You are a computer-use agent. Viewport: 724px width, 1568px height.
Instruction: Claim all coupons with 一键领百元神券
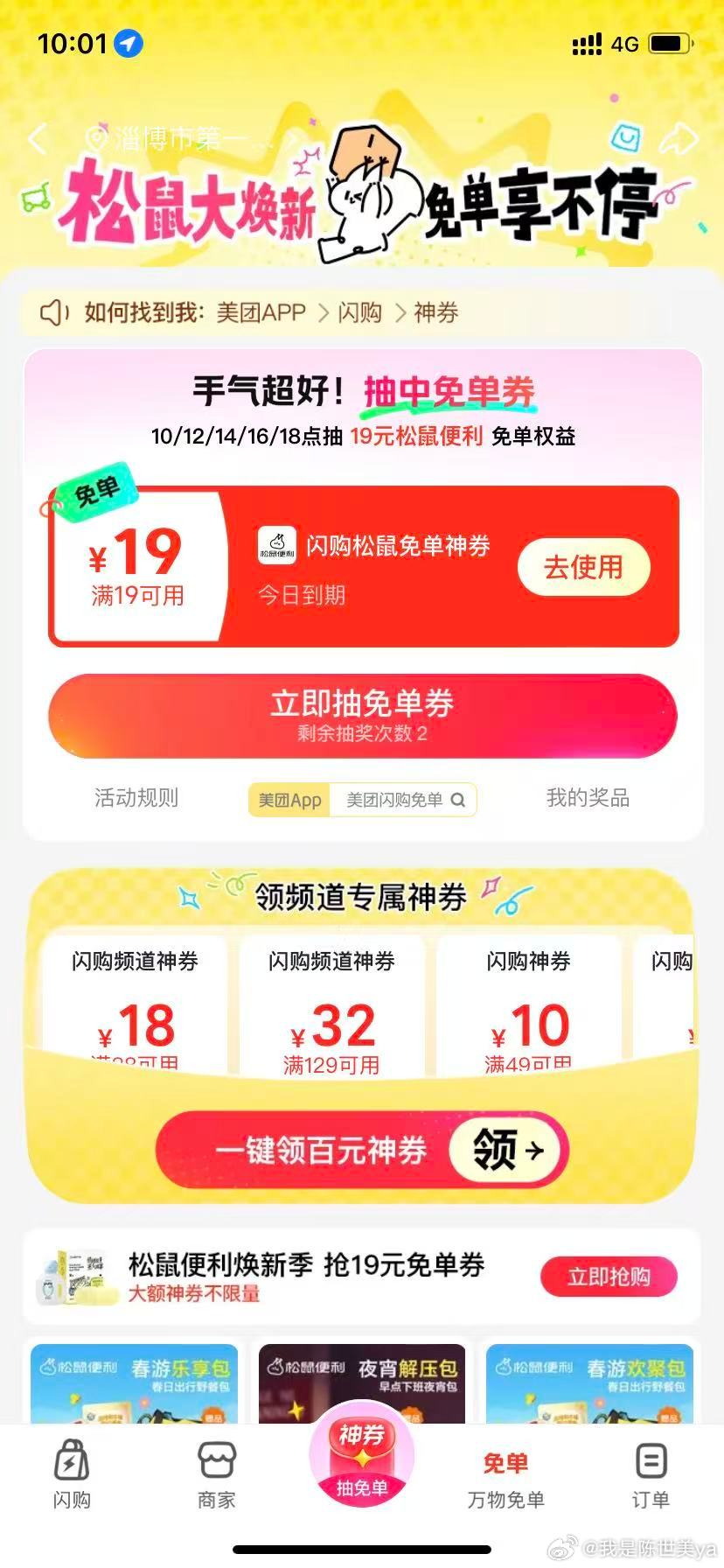click(x=362, y=1150)
